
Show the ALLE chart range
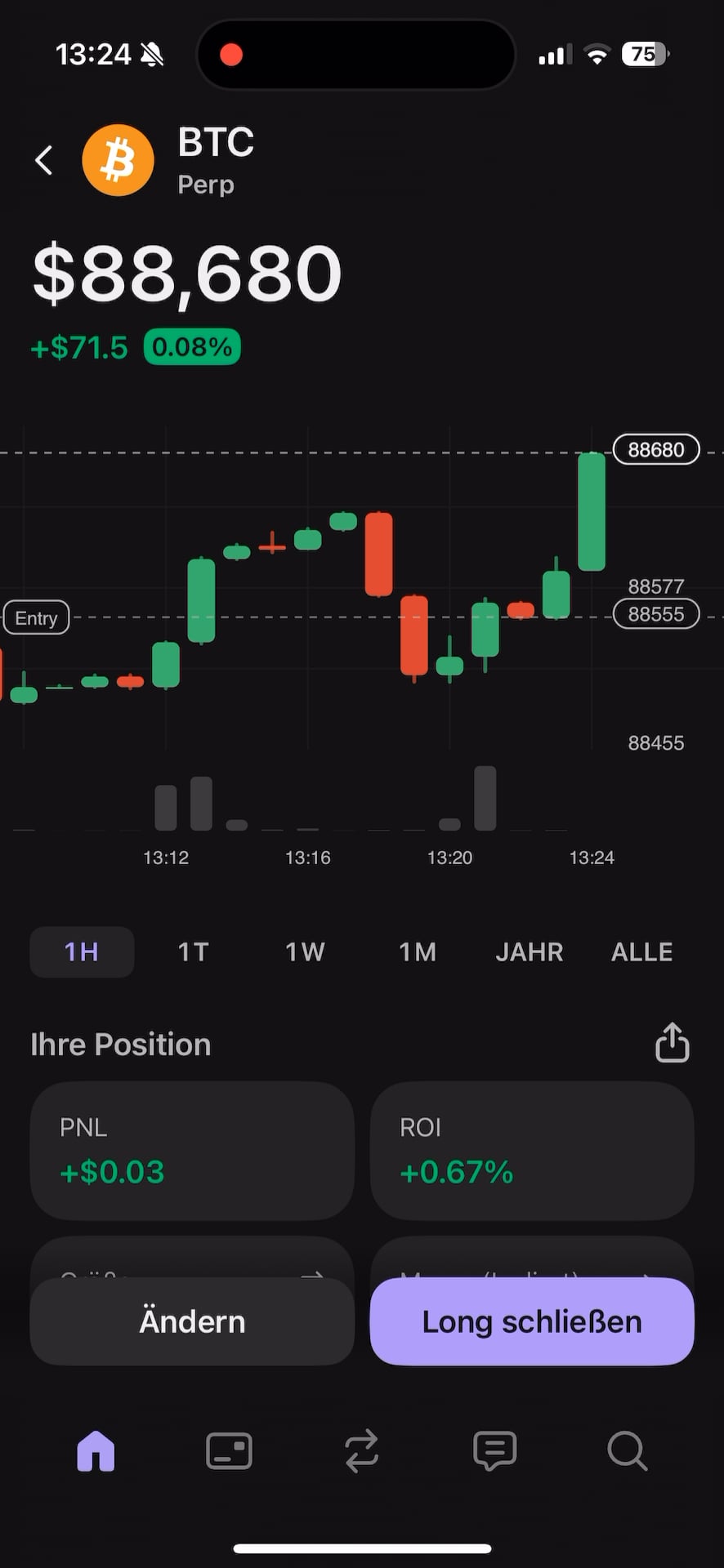pos(641,951)
